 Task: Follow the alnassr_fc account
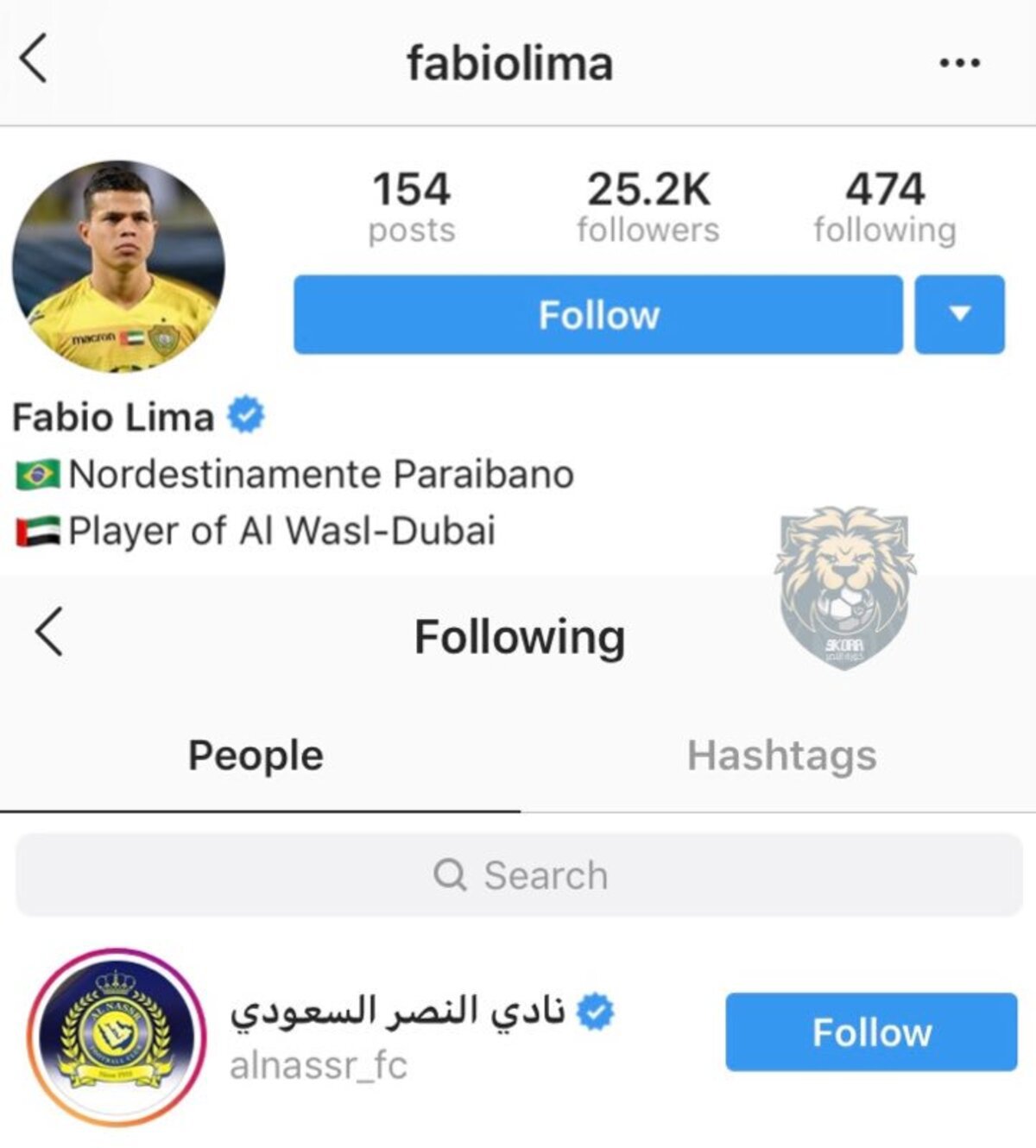pos(870,1032)
